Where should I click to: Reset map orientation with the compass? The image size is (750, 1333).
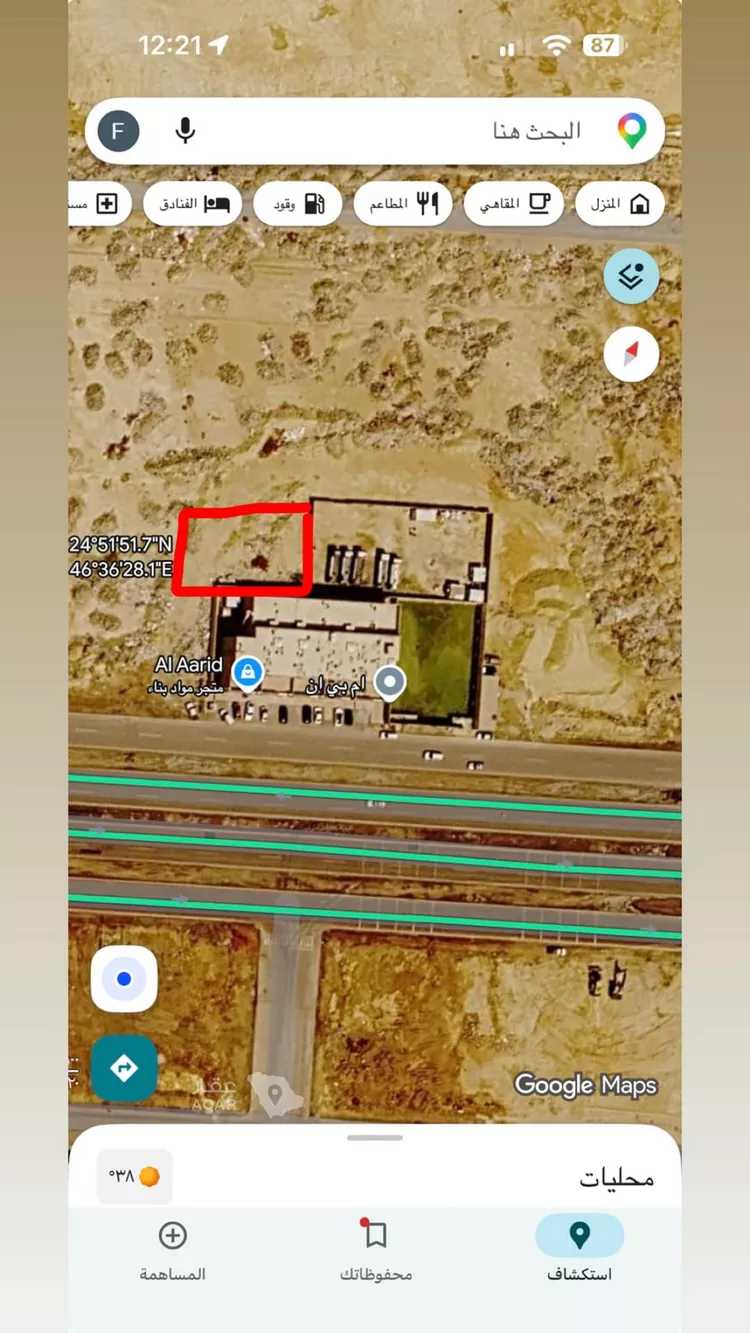point(631,354)
